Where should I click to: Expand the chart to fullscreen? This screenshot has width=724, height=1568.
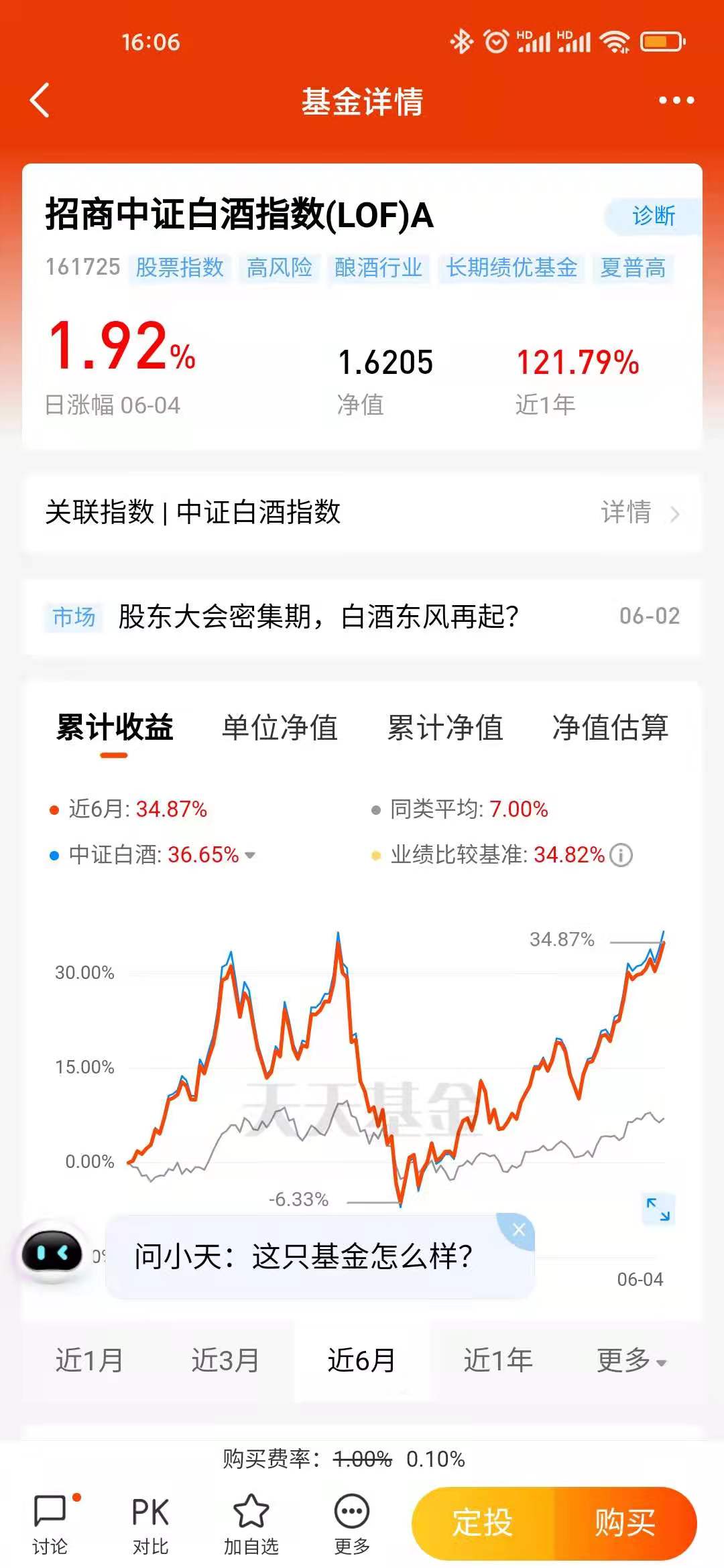click(658, 1209)
